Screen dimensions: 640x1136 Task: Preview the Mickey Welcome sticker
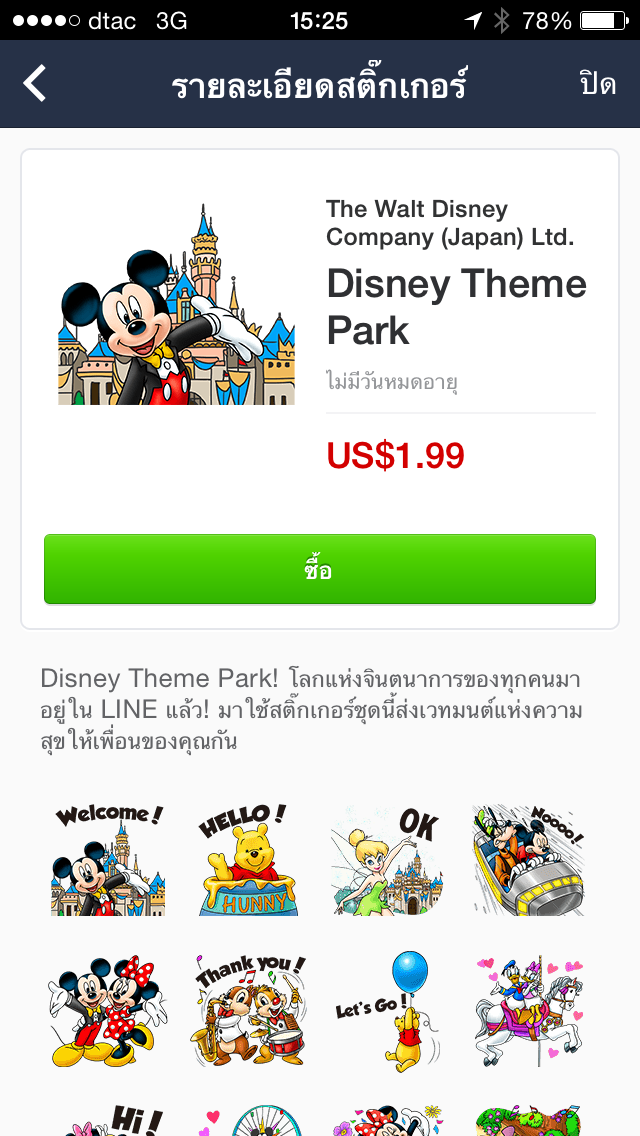pos(107,859)
